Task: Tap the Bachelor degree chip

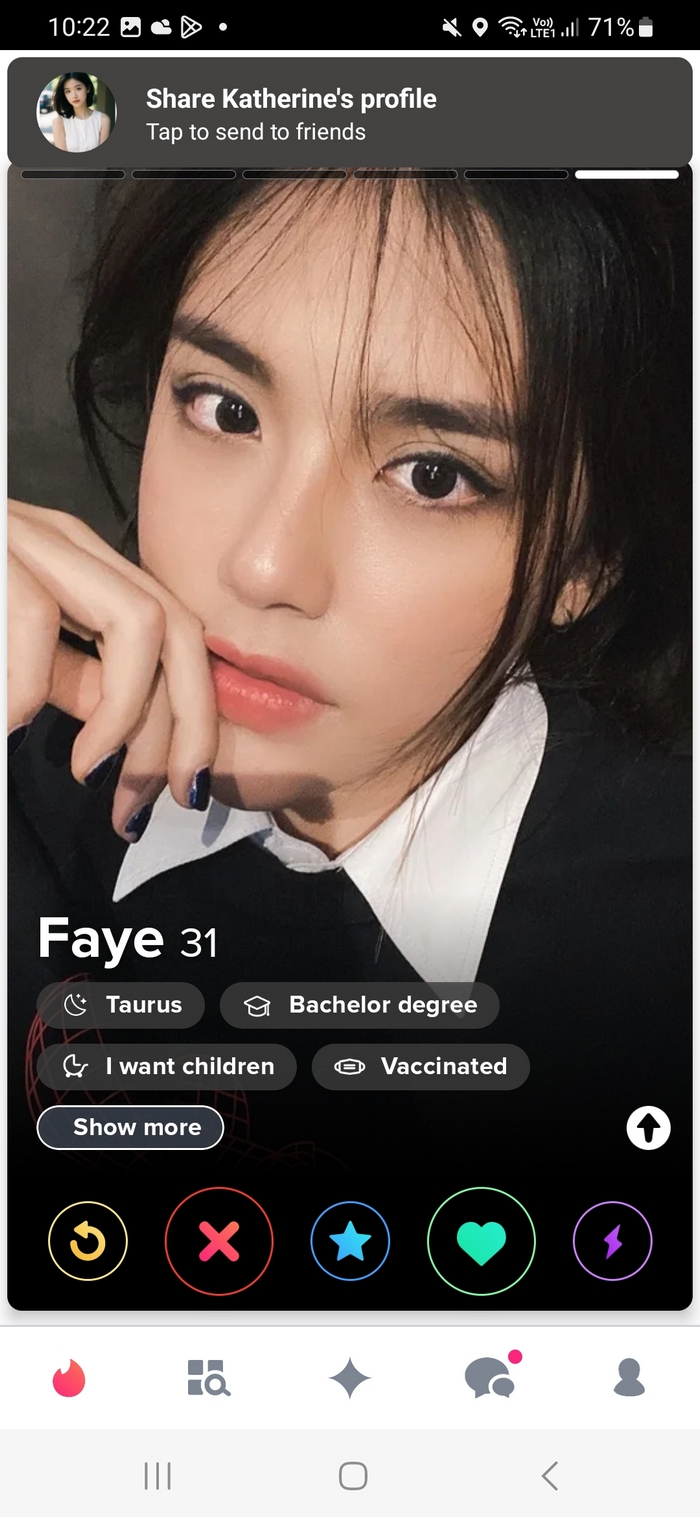Action: (x=359, y=1005)
